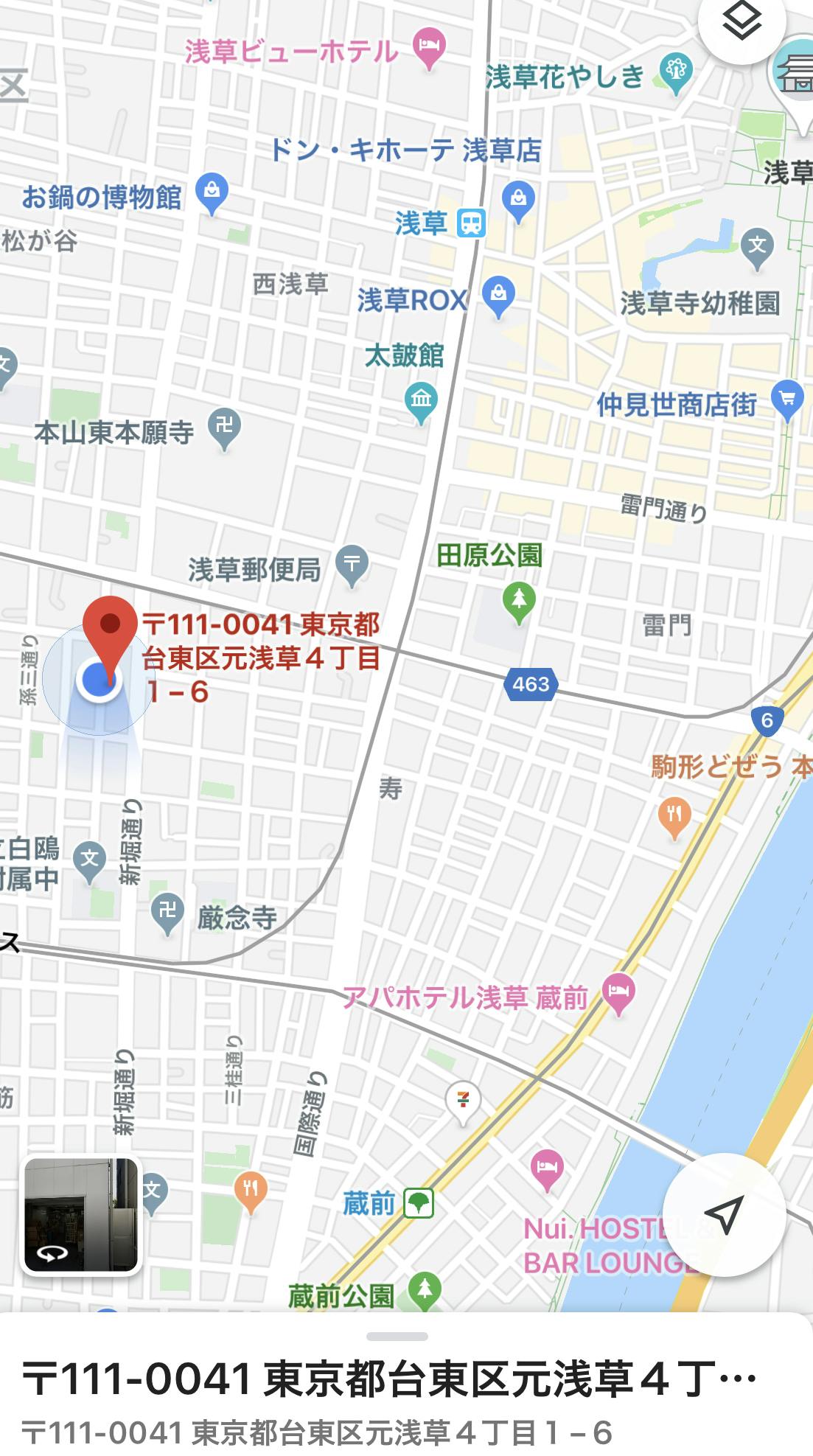Select 浅草ビューホテル hotel marker
The image size is (813, 1456).
click(428, 48)
